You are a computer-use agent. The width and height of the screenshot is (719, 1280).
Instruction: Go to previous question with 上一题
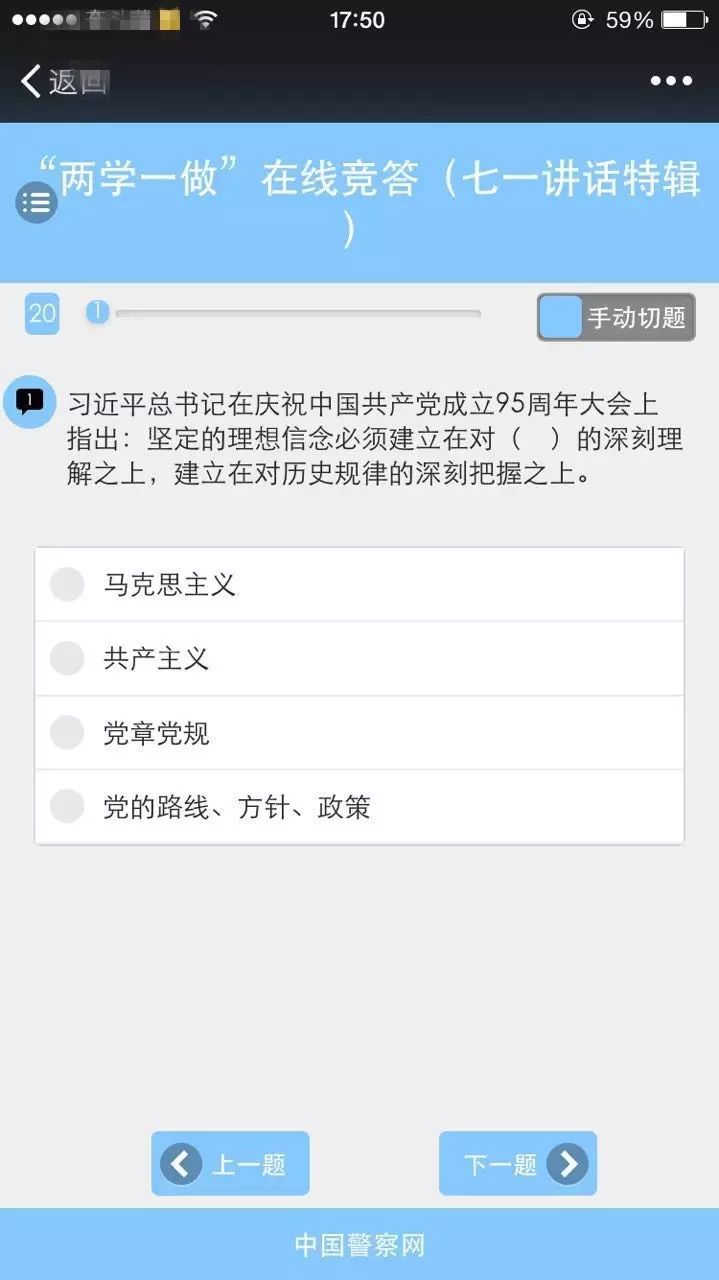tap(230, 1163)
